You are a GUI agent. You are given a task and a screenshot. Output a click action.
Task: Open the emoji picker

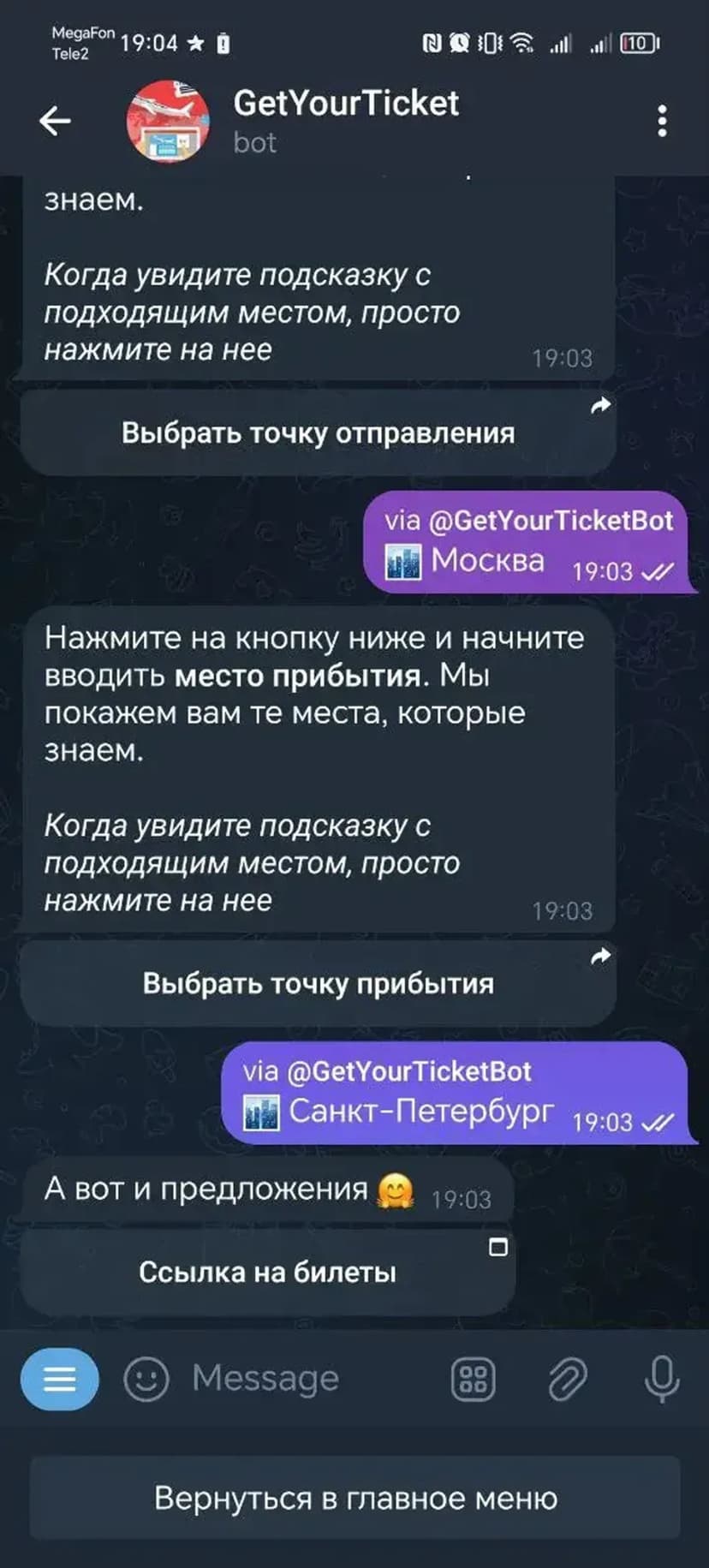tap(146, 1379)
